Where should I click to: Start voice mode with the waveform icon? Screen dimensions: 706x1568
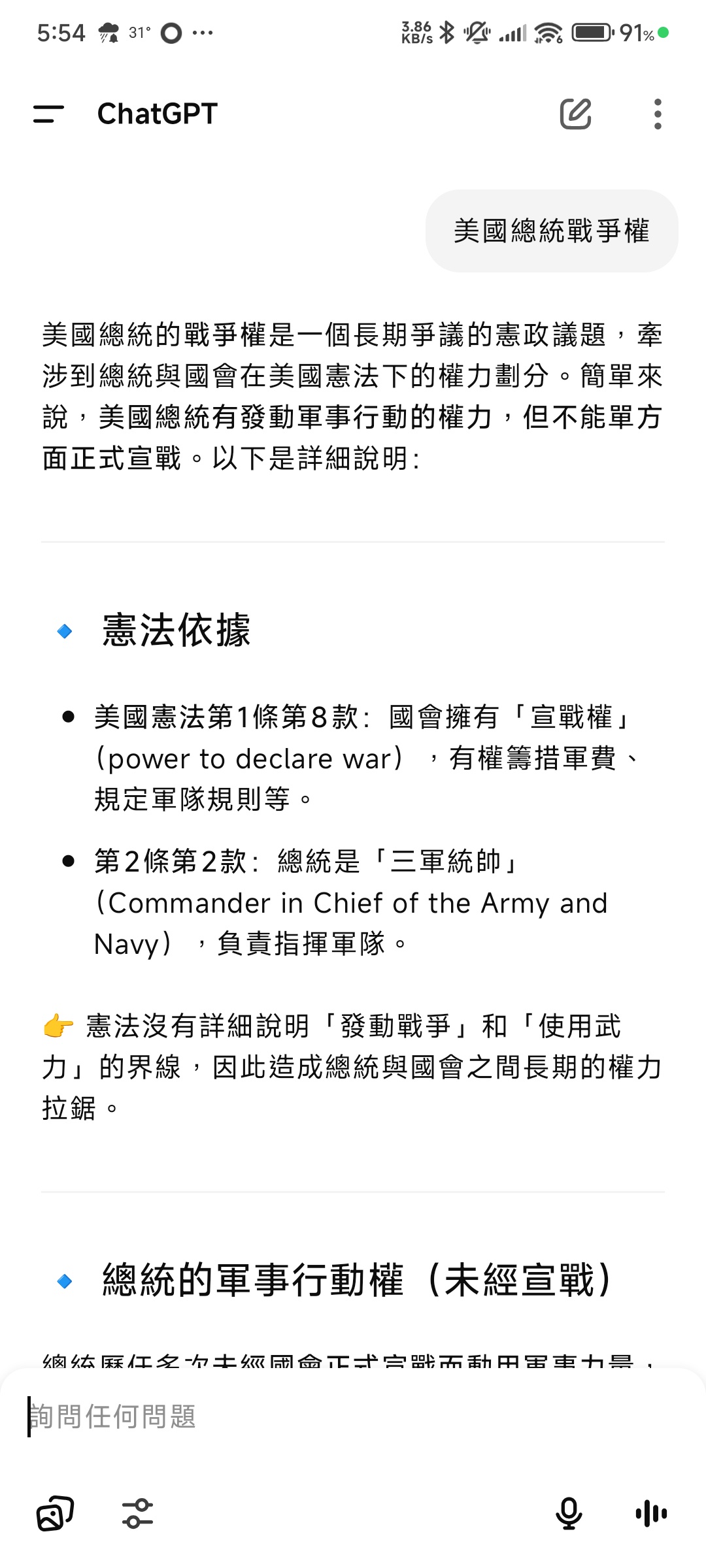point(651,1513)
